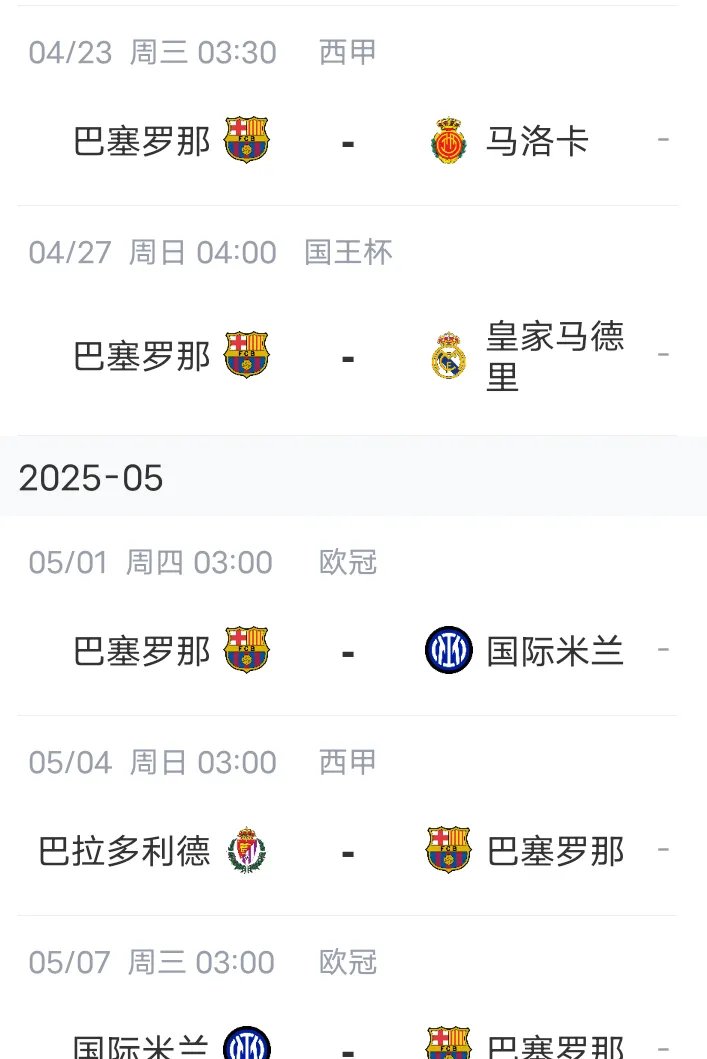This screenshot has height=1059, width=707.
Task: Open the 04/23 Barcelona vs Mallorca match
Action: [347, 141]
